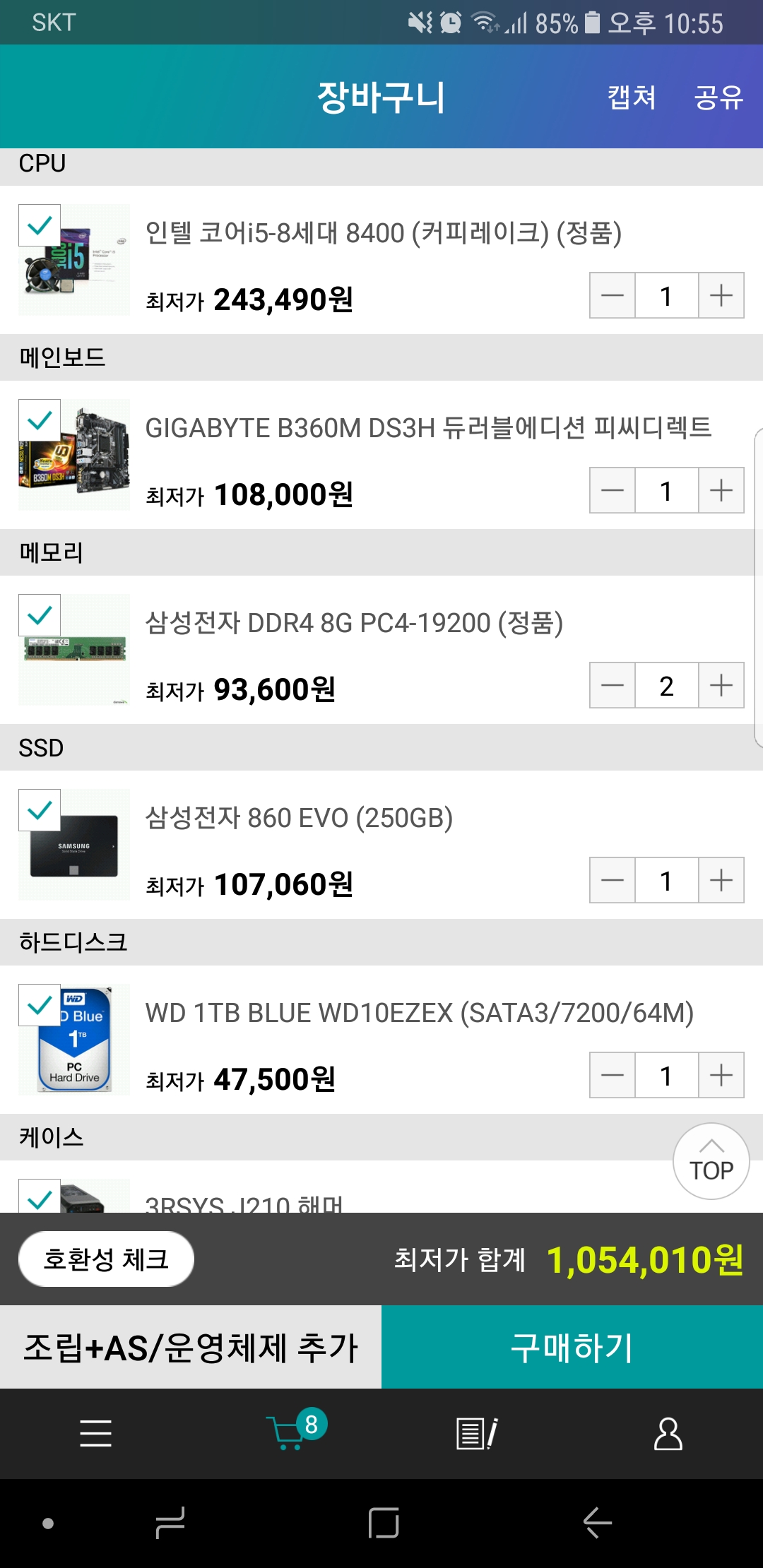
Task: Run the 호환성 체크 compatibility check
Action: point(106,1259)
